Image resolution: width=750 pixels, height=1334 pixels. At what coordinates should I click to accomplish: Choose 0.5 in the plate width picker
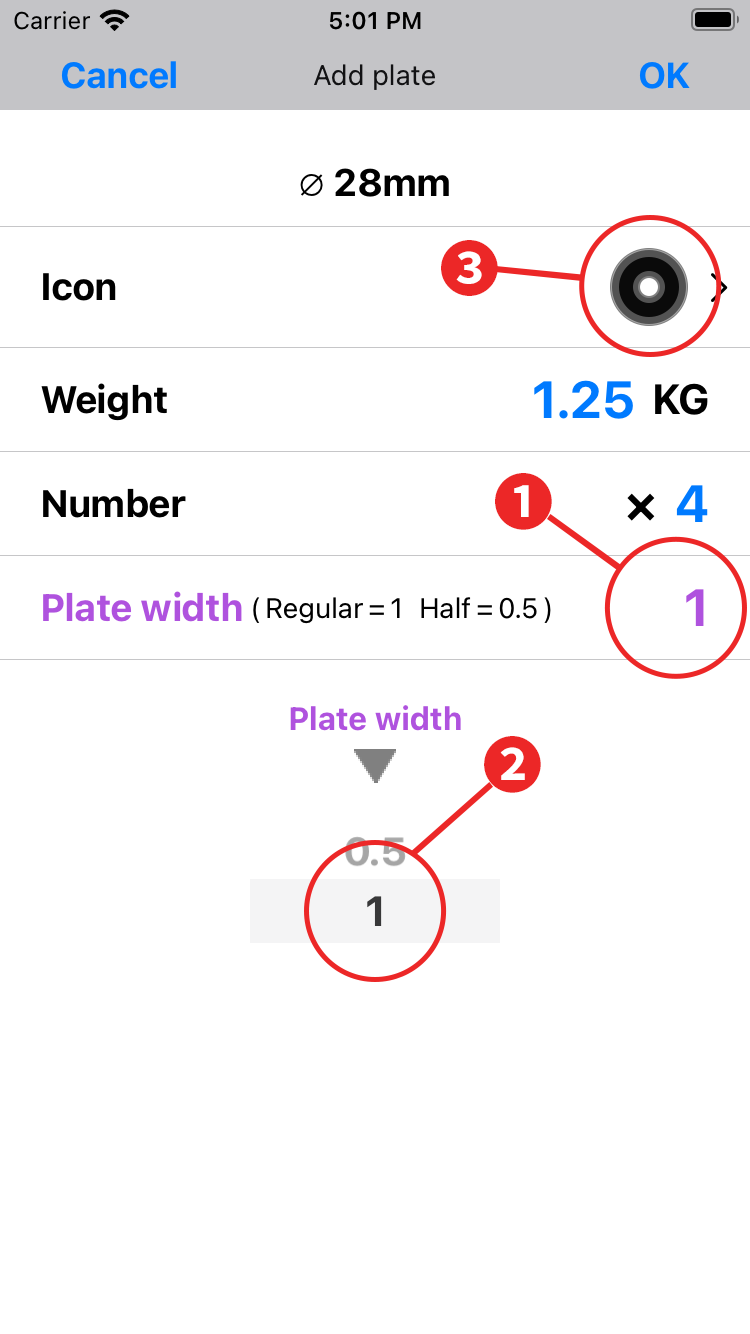pos(375,854)
